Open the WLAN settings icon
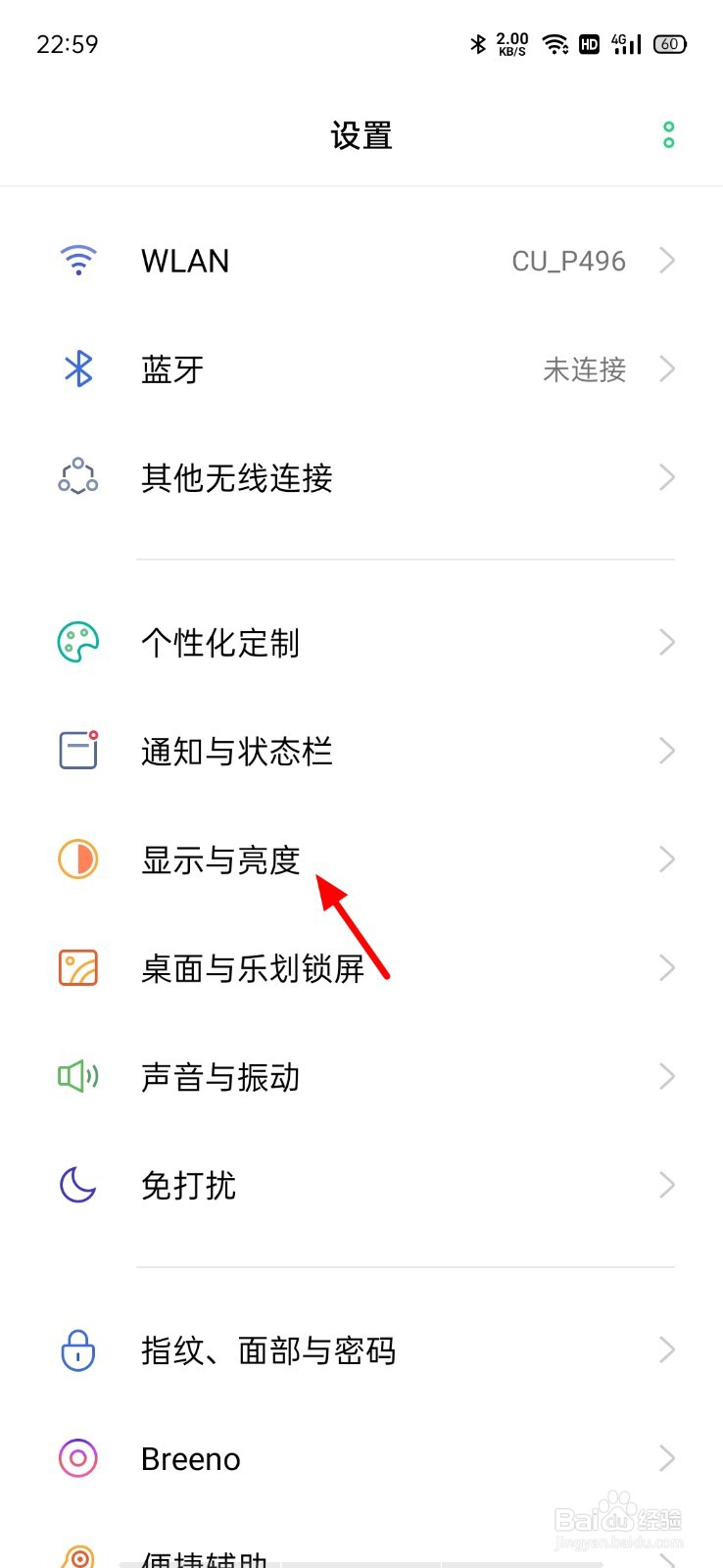Image resolution: width=723 pixels, height=1568 pixels. click(77, 261)
